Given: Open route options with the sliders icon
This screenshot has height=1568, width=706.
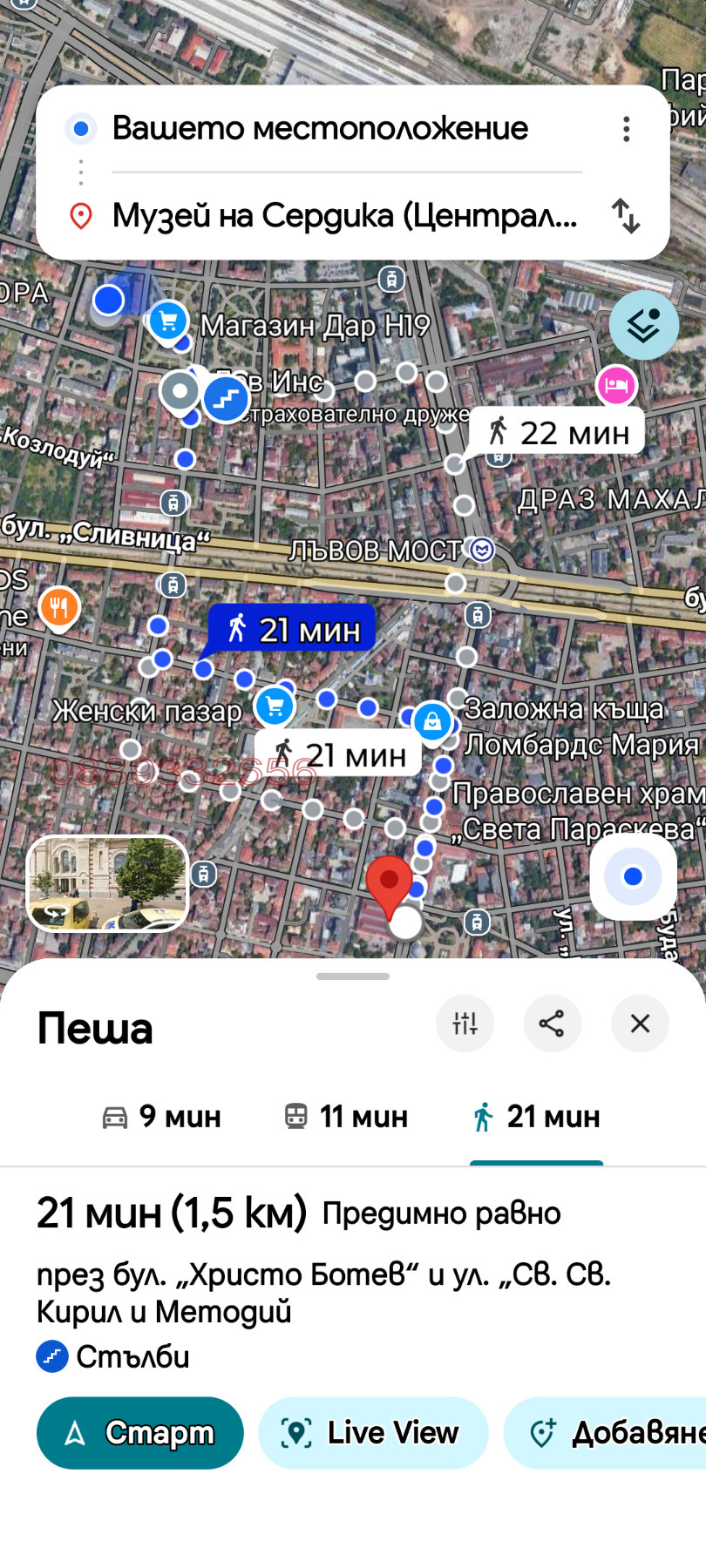Looking at the screenshot, I should point(465,1024).
